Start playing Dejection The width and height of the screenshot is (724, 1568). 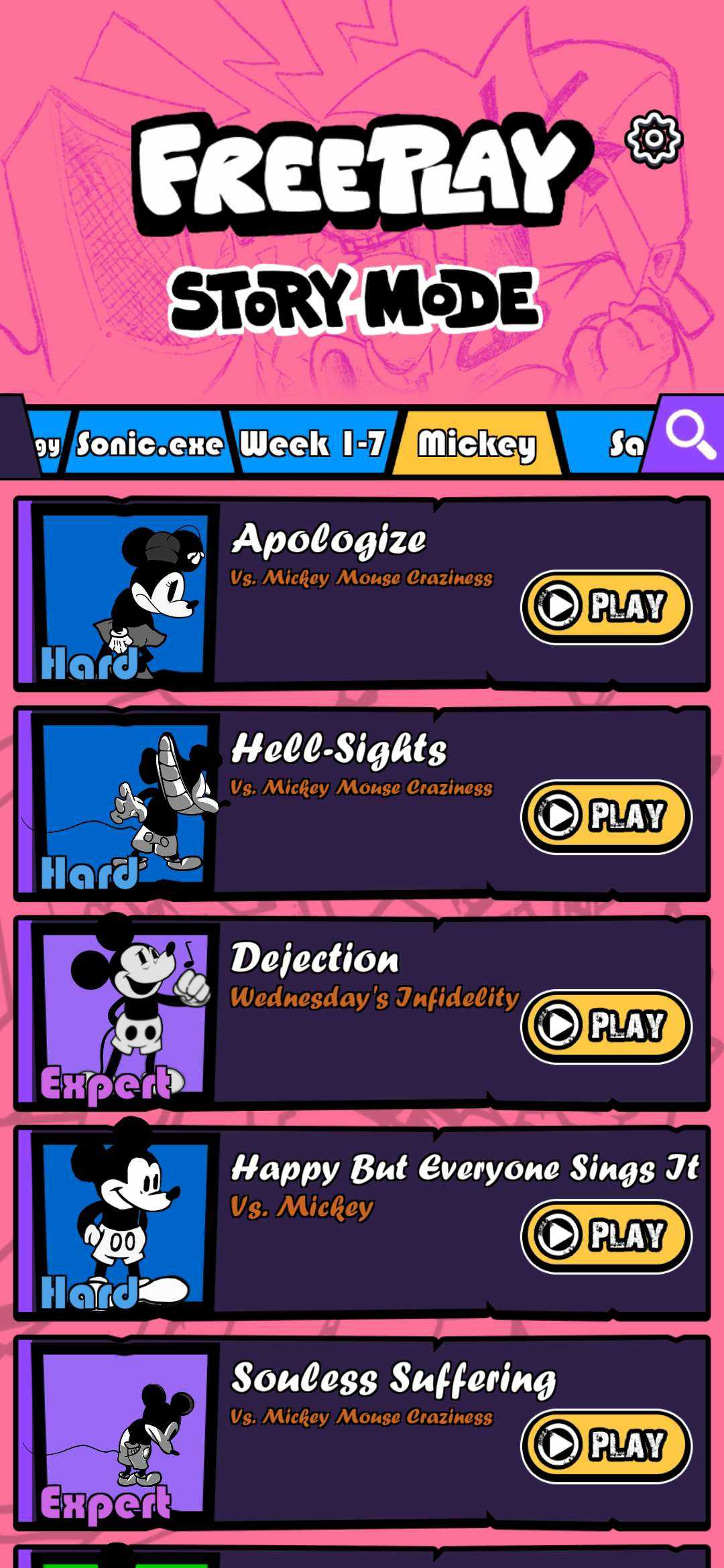[x=606, y=1026]
